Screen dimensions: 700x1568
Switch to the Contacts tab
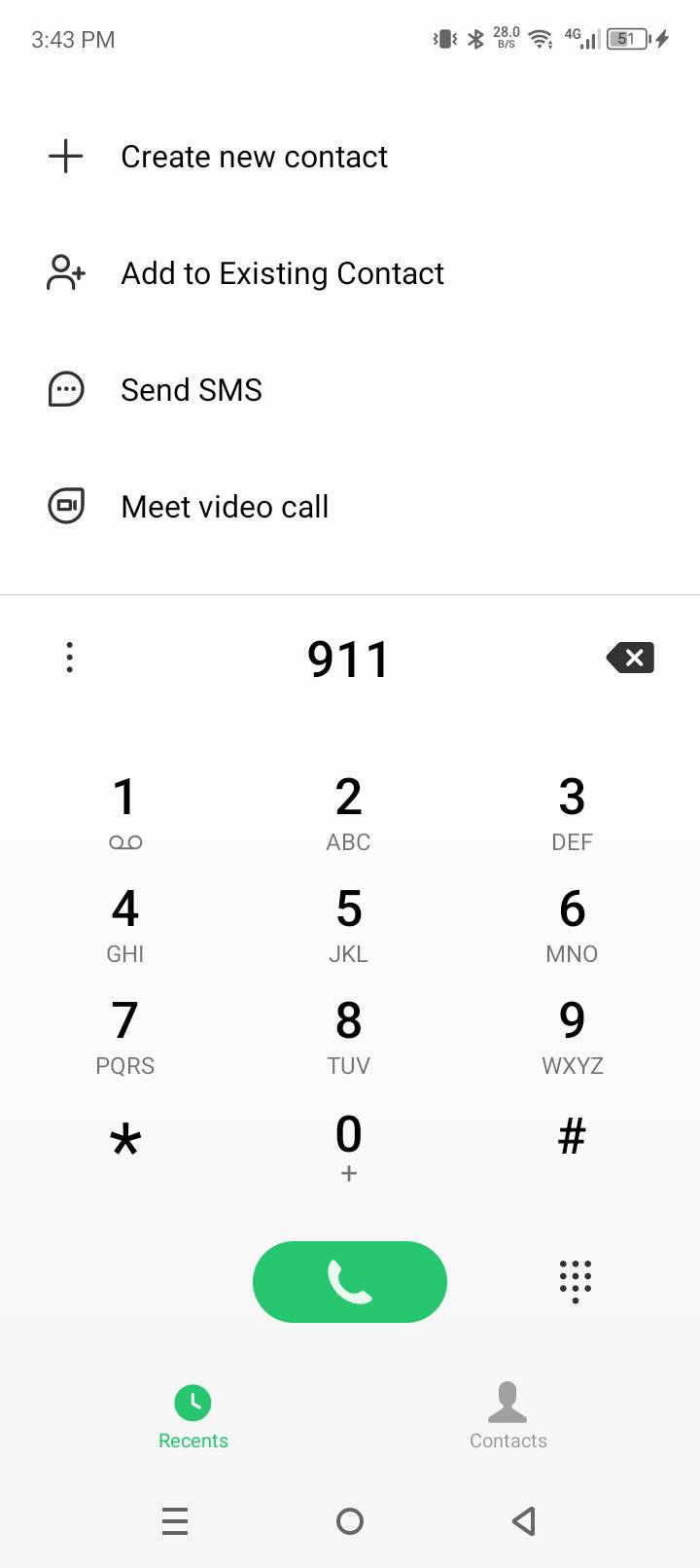(507, 1415)
